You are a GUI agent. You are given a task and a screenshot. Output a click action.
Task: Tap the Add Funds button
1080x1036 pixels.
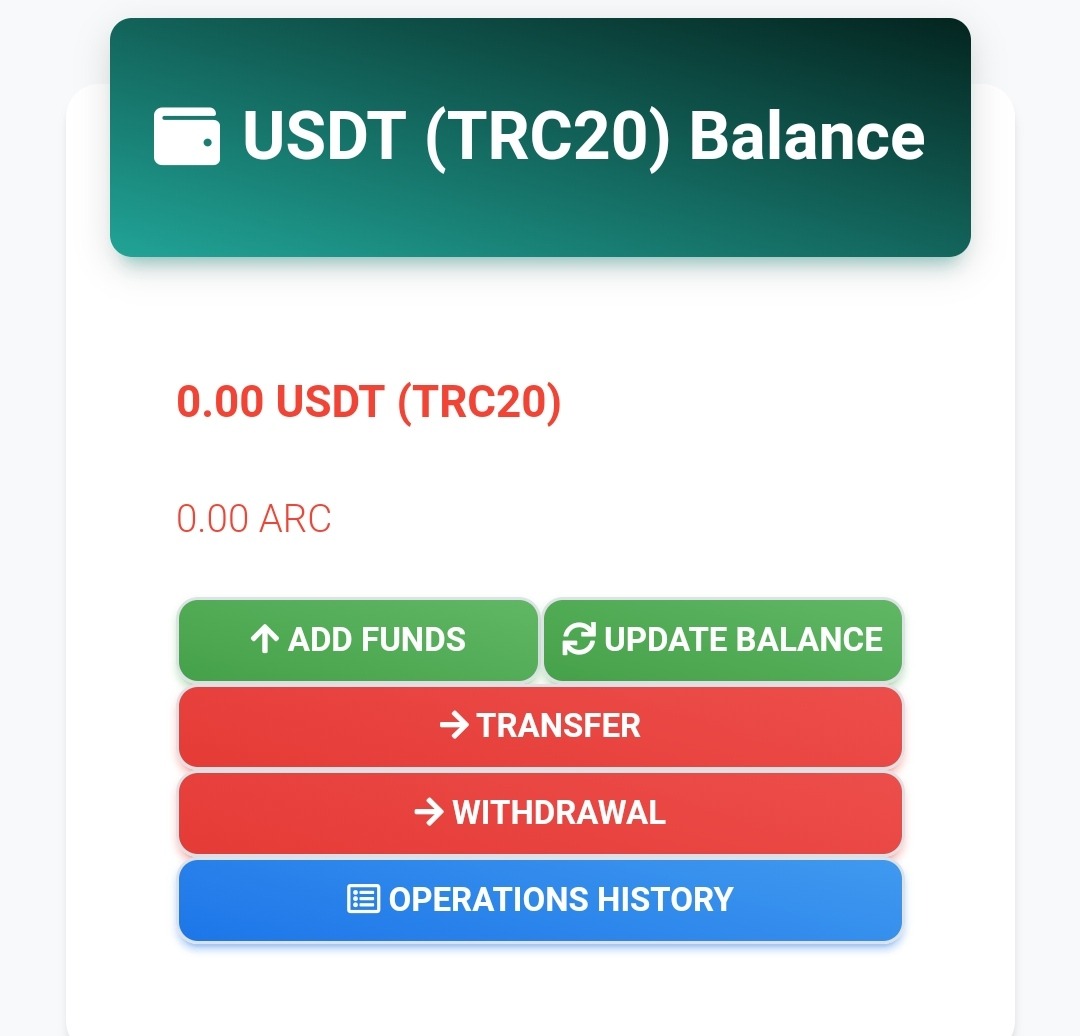[358, 640]
